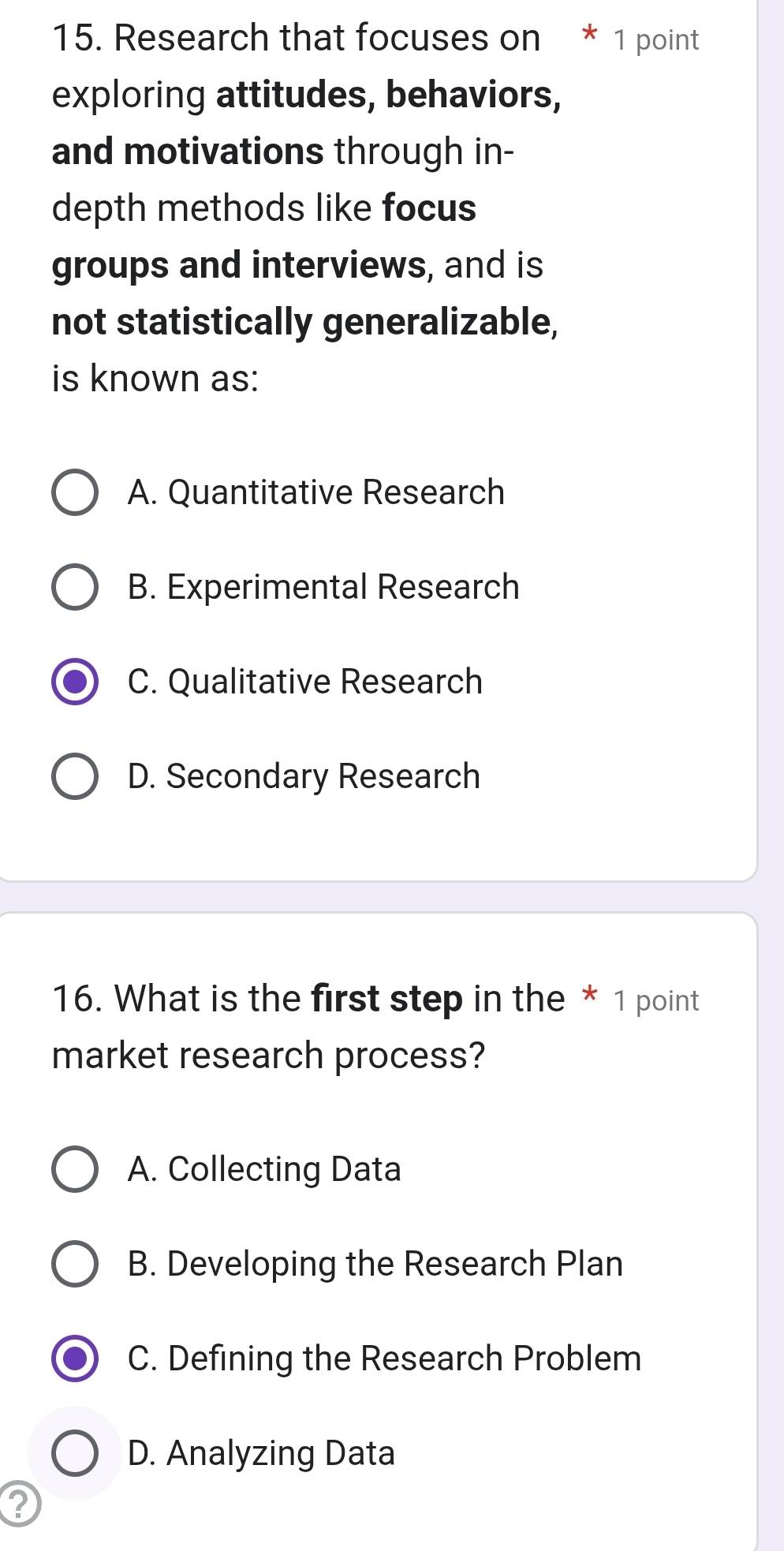Image resolution: width=784 pixels, height=1551 pixels.
Task: Click the 'Analyzing Data' answer label text
Action: tap(260, 1452)
